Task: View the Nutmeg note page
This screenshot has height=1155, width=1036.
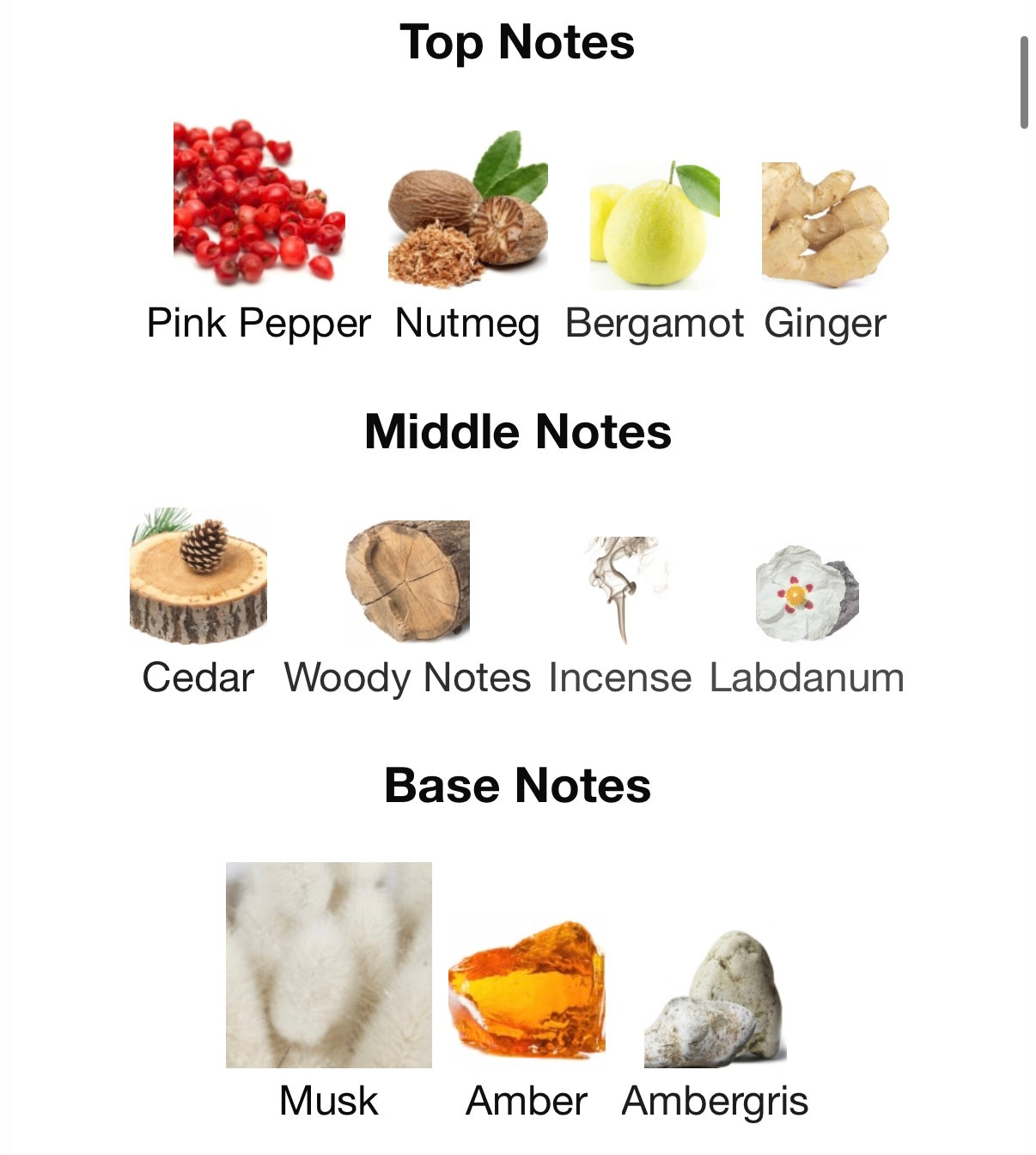Action: click(x=467, y=210)
